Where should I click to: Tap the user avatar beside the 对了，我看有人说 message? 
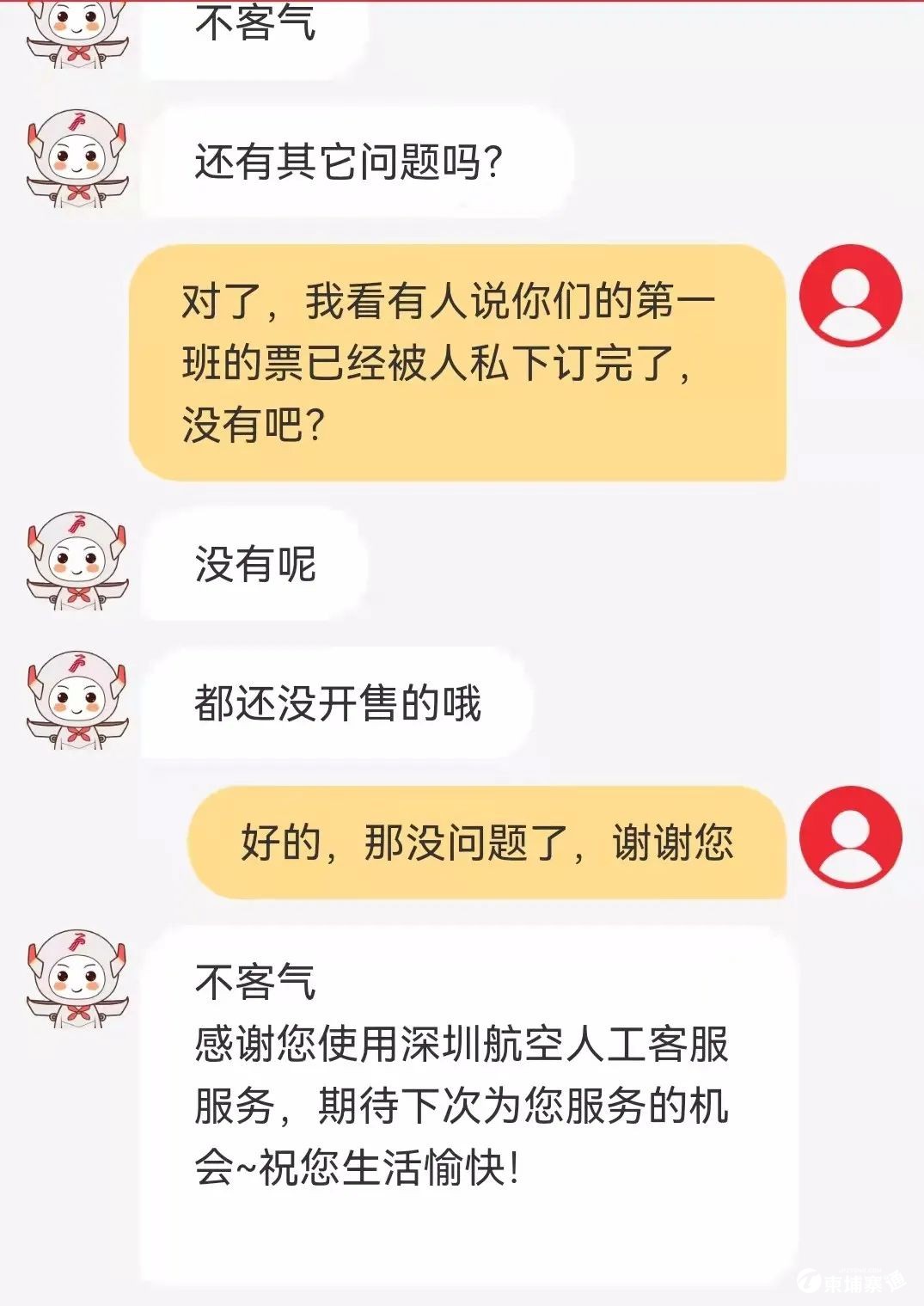coord(850,295)
